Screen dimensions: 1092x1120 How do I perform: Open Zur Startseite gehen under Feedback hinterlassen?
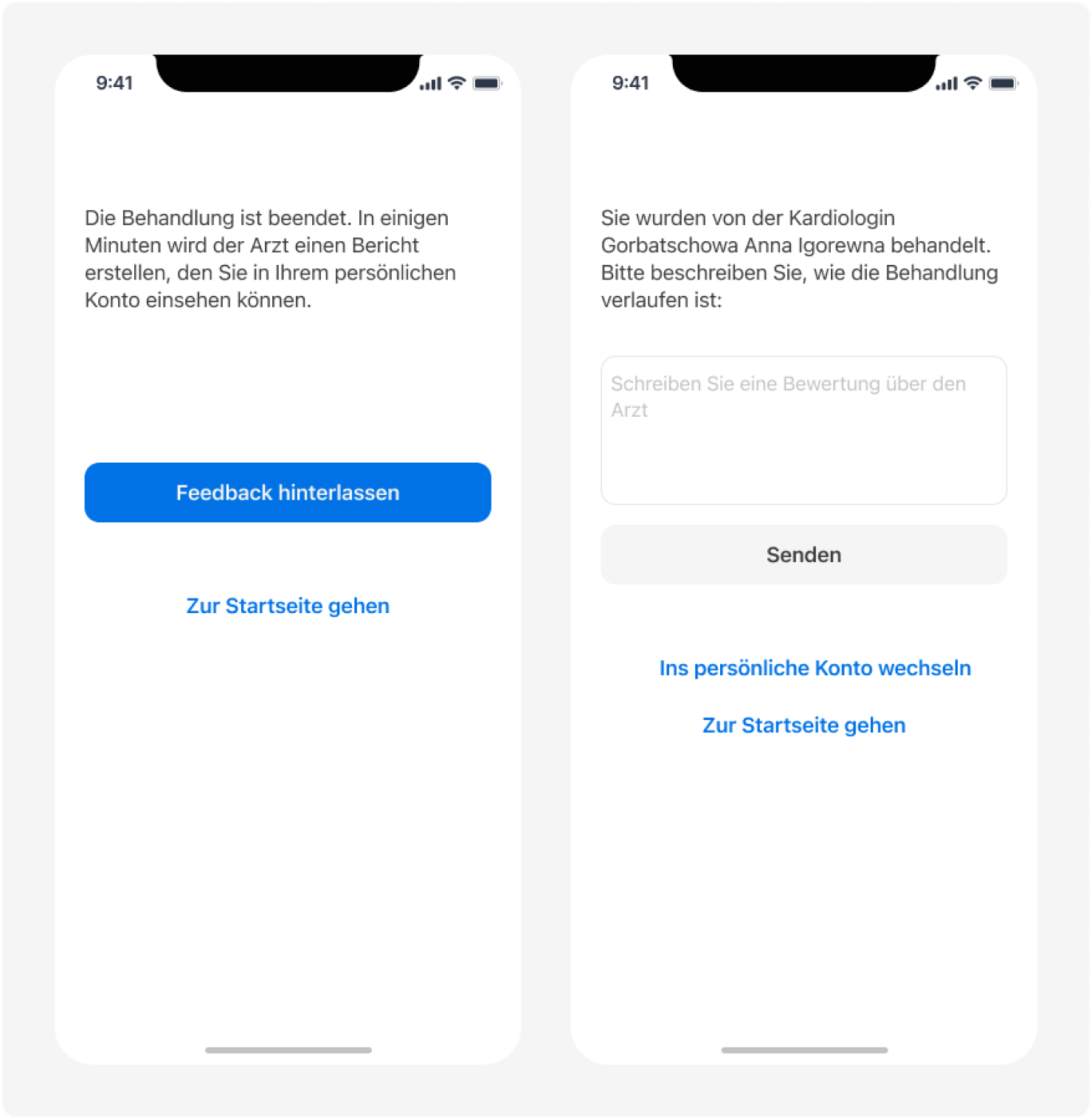click(x=287, y=606)
